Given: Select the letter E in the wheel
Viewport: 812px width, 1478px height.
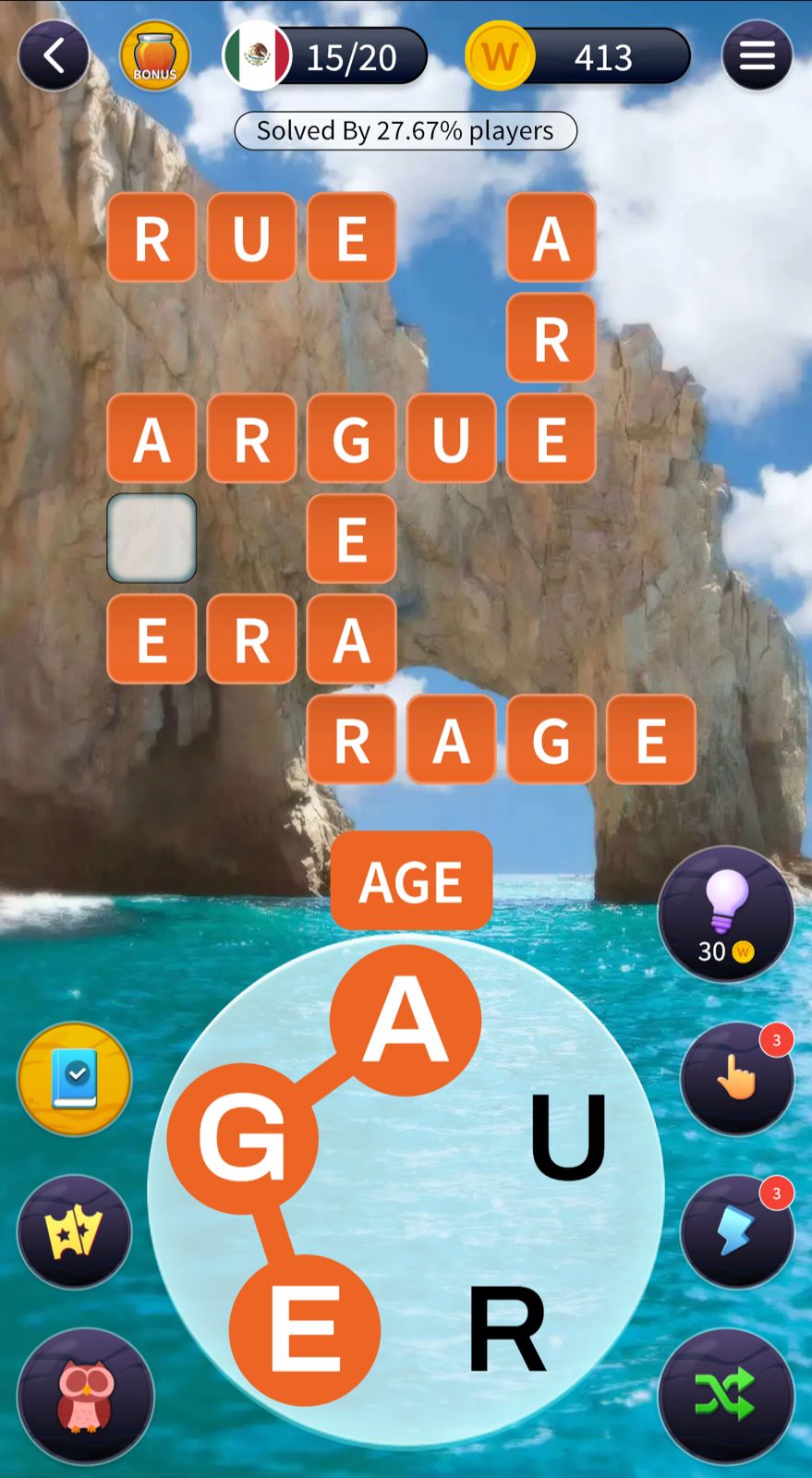Looking at the screenshot, I should (x=304, y=1330).
